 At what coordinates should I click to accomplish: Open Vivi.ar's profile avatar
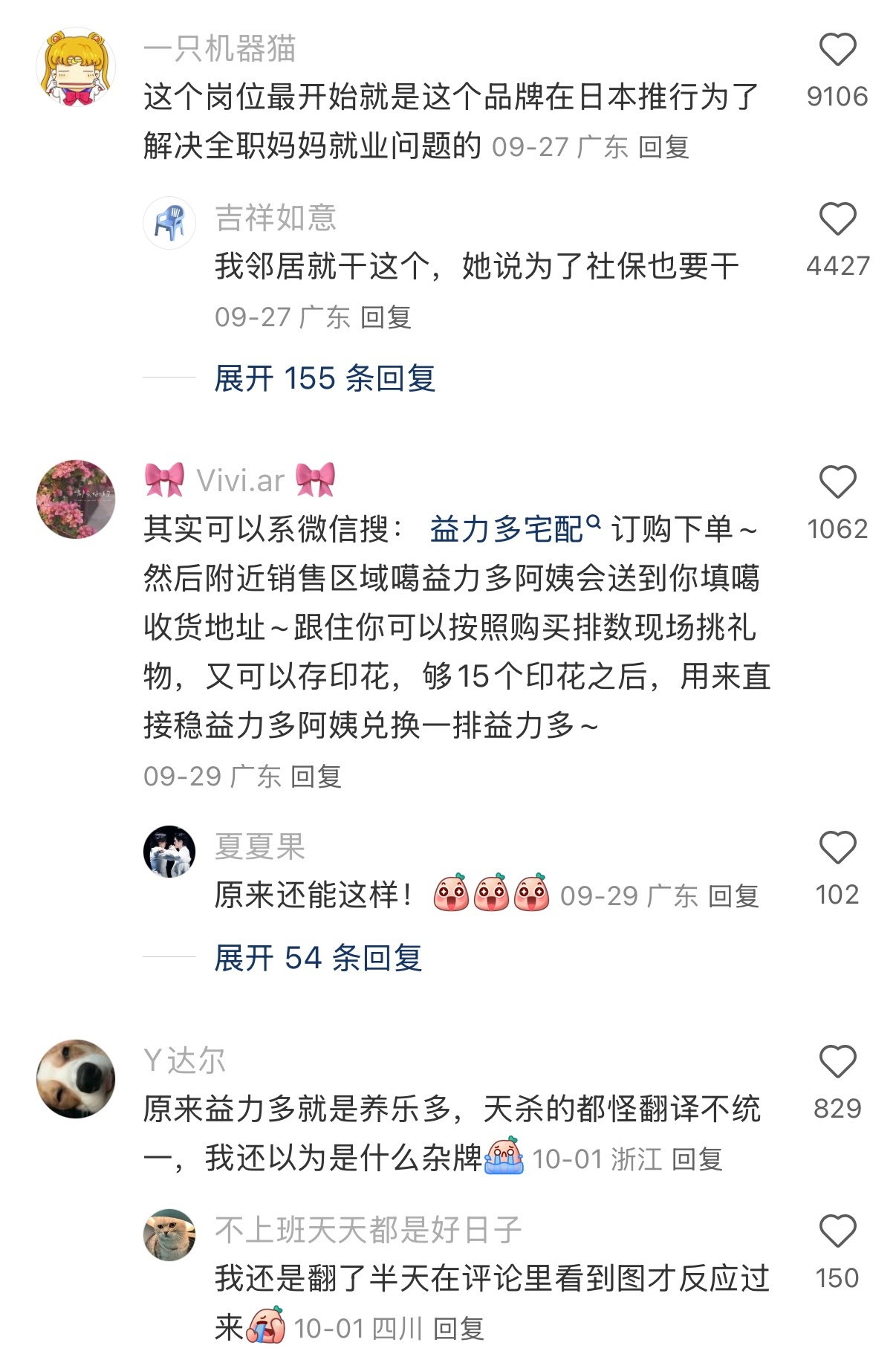pos(76,499)
